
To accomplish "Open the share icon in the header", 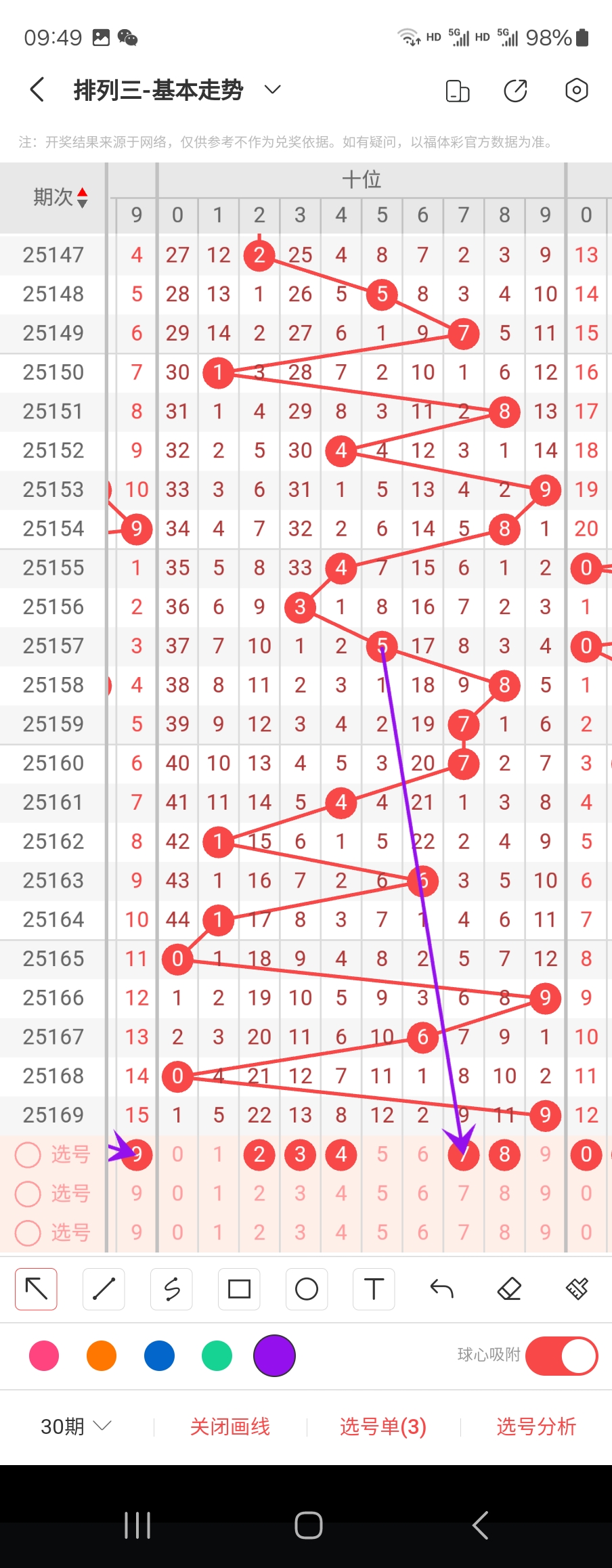I will 516,90.
